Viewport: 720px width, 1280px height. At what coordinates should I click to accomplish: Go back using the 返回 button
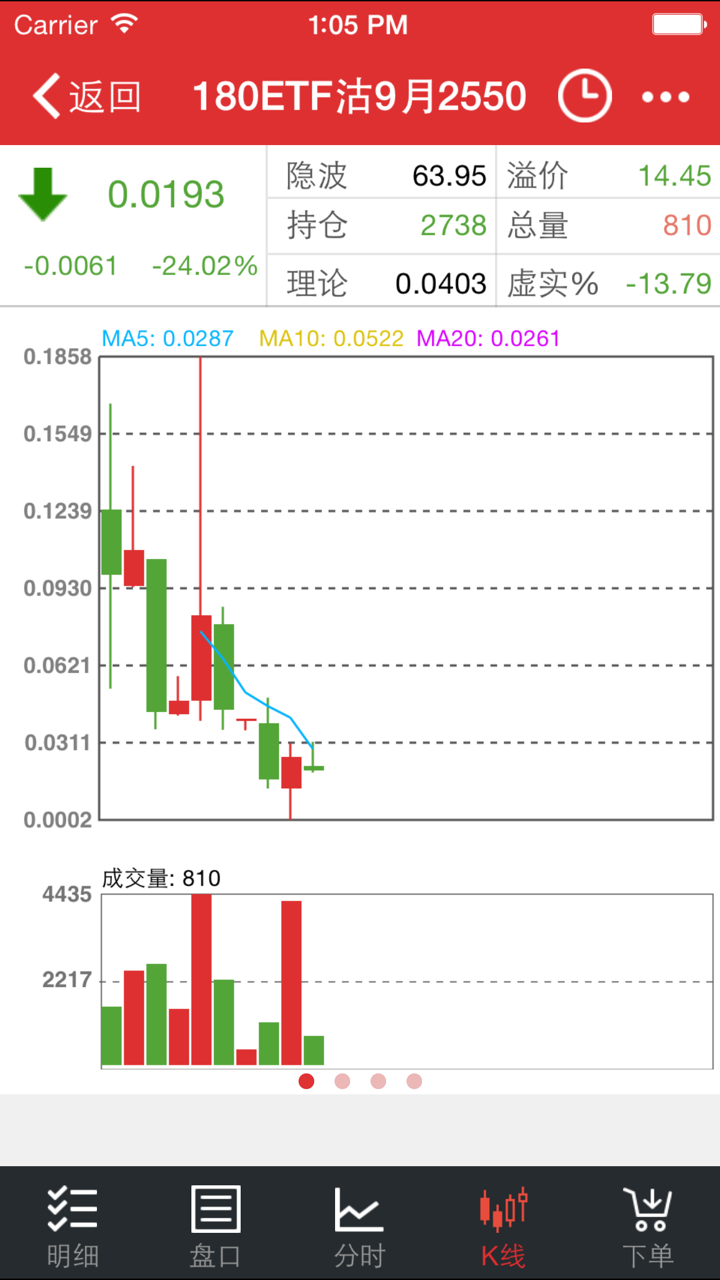(87, 96)
